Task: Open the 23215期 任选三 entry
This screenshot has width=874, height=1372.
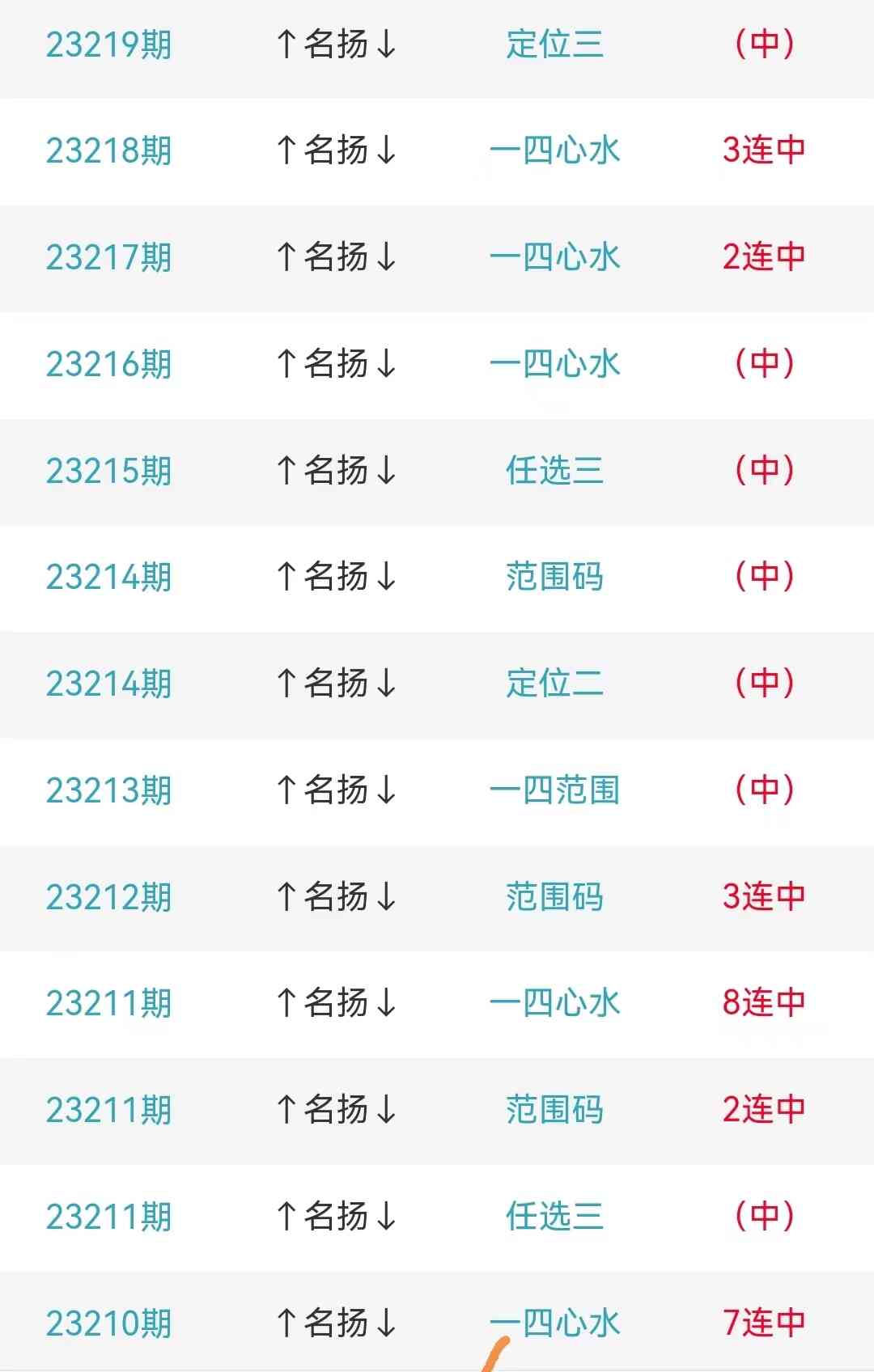Action: [x=554, y=471]
